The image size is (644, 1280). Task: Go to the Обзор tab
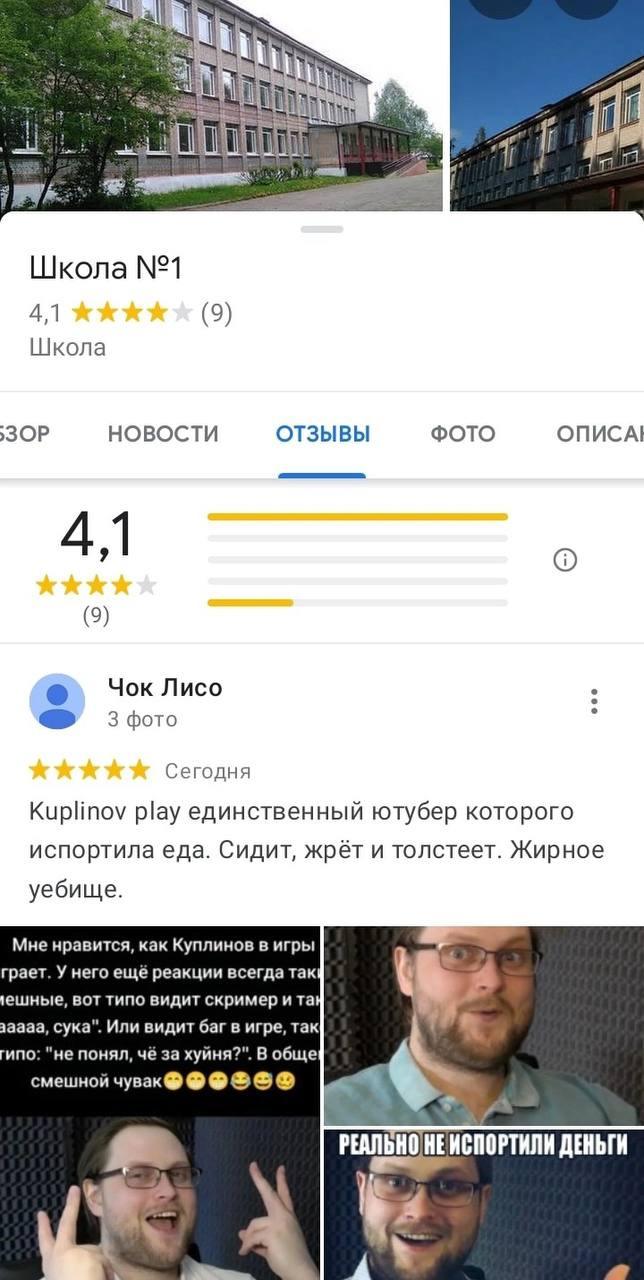coord(25,434)
